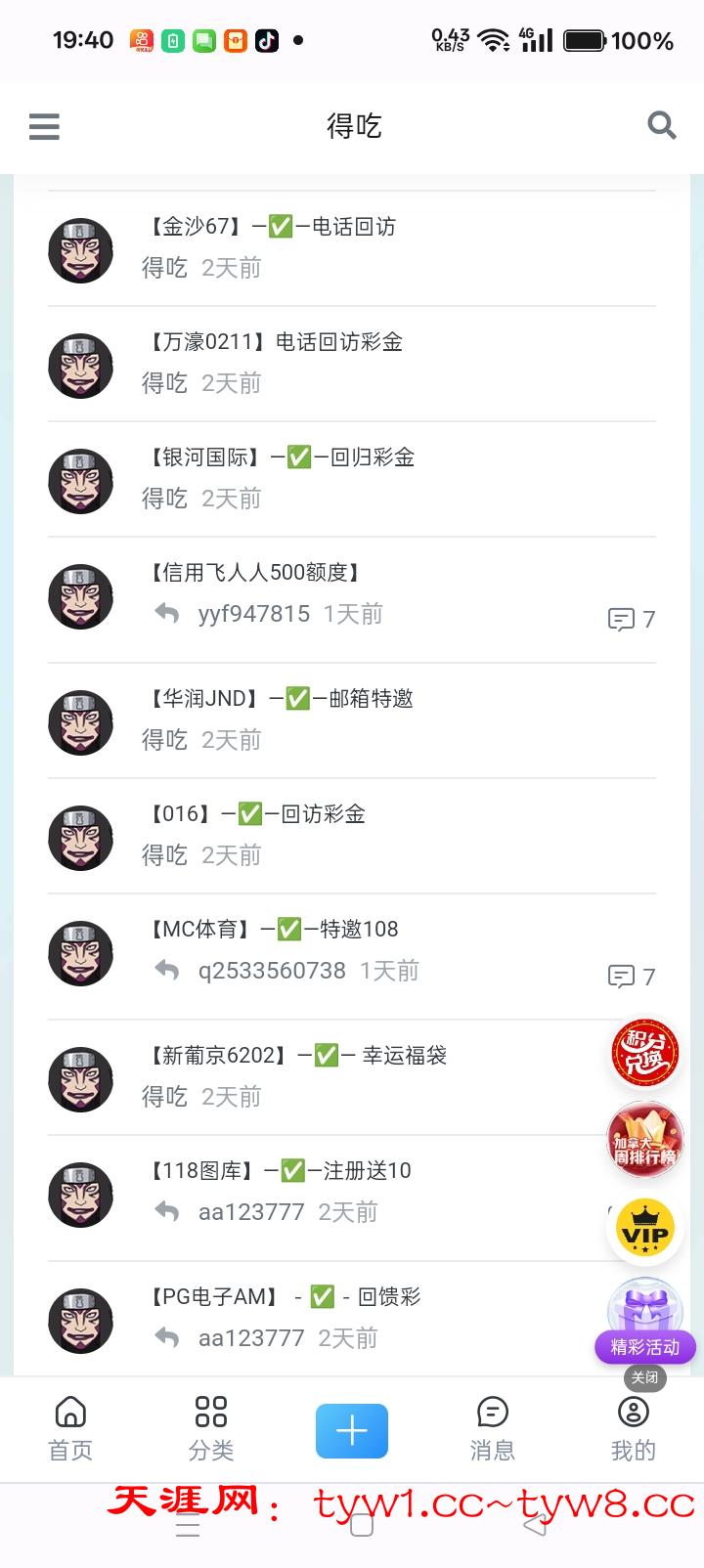704x1568 pixels.
Task: Open the 【万濠0211】电话回访彩金 post
Action: click(x=276, y=342)
